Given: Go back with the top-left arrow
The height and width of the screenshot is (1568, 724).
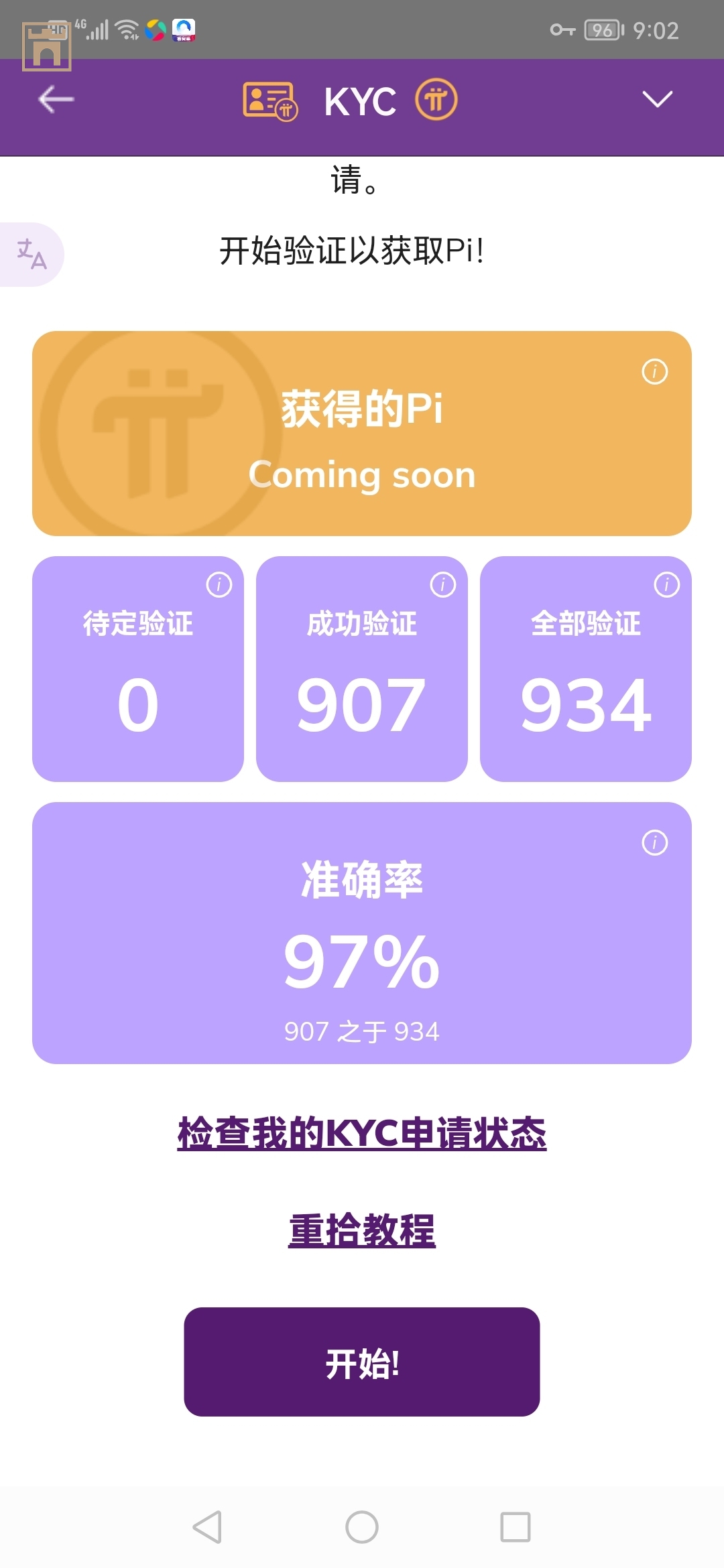Looking at the screenshot, I should [x=56, y=100].
